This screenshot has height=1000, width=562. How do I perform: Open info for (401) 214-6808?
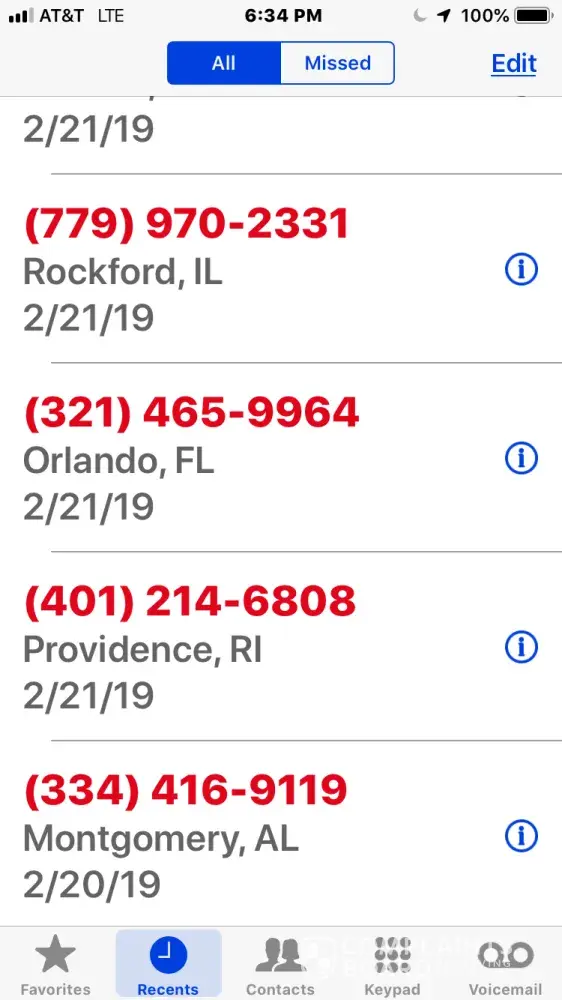click(521, 647)
